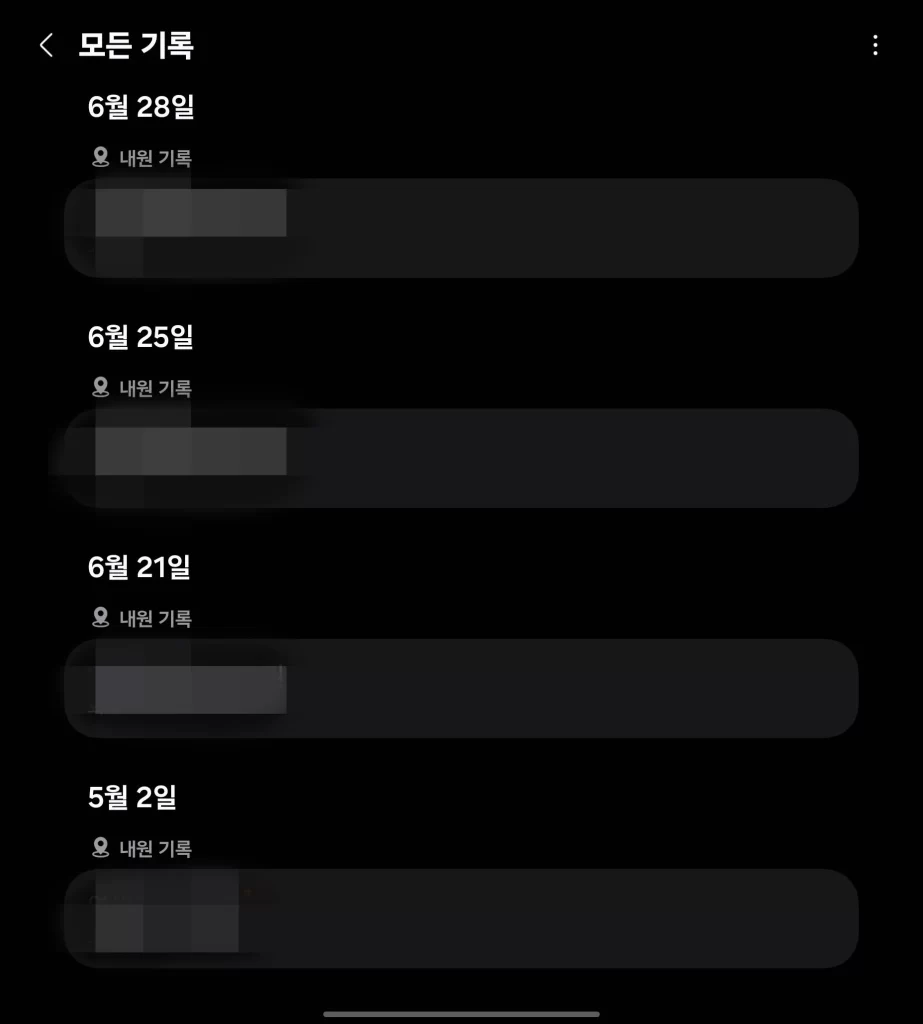The width and height of the screenshot is (923, 1024).
Task: Tap the location pin icon under 6월 25일
Action: coord(100,388)
